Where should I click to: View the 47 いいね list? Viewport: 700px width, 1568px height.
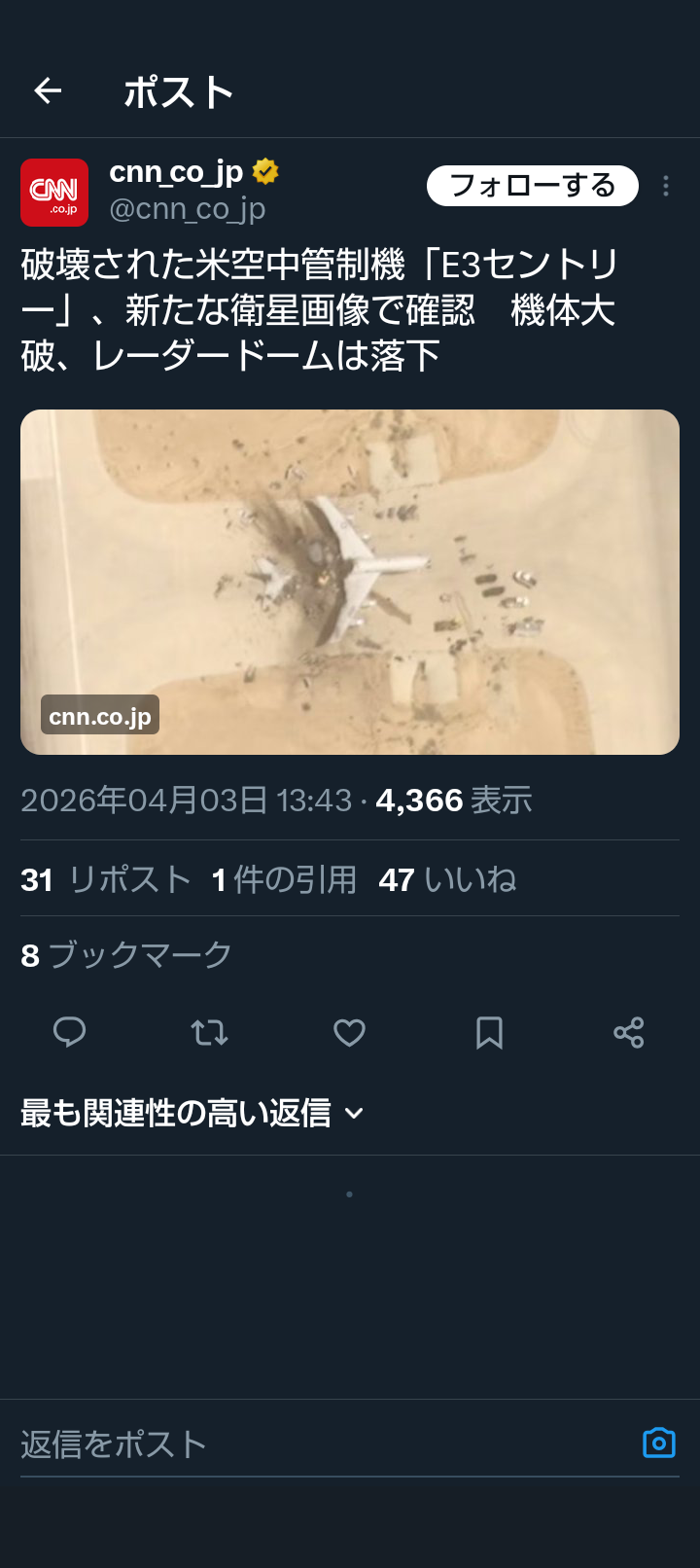pos(447,879)
